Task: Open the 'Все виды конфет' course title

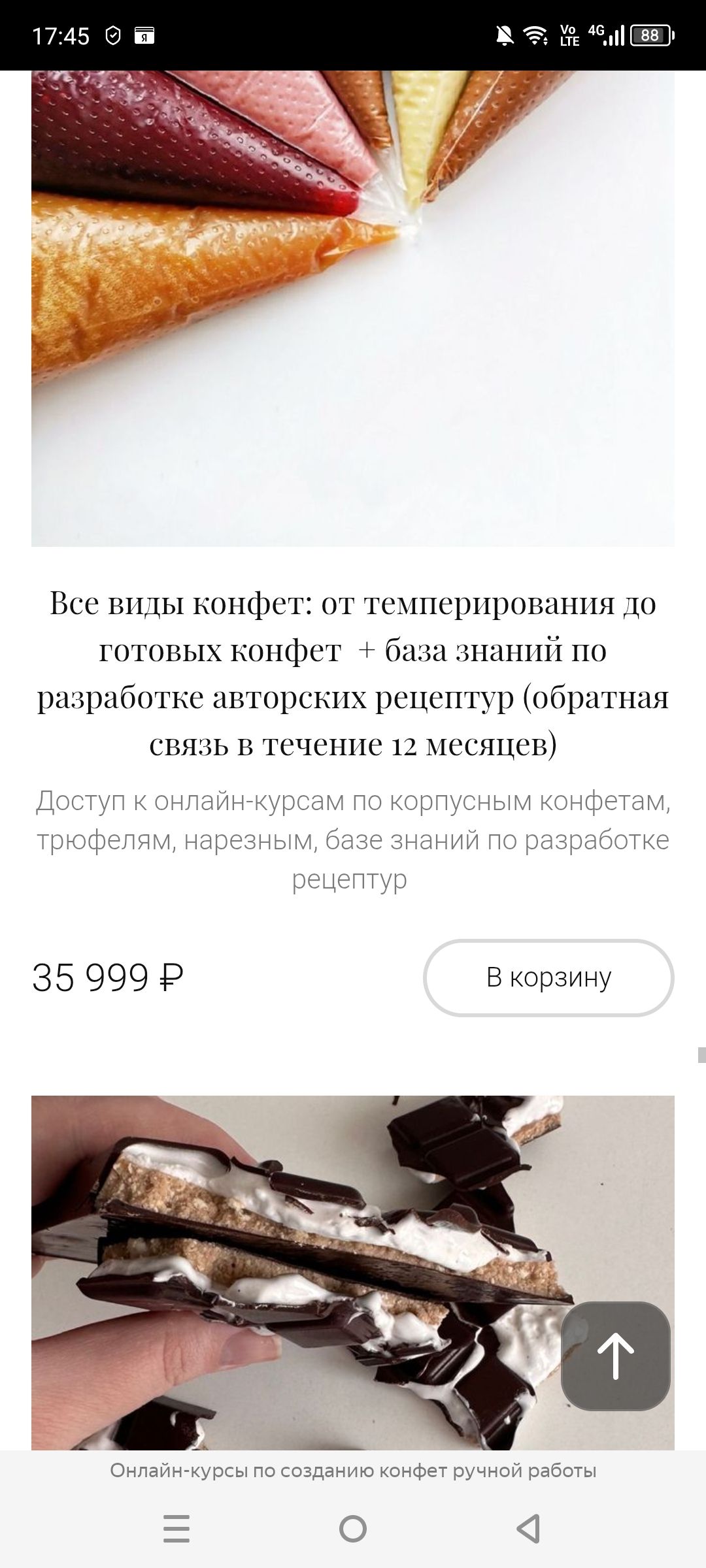Action: [x=353, y=673]
